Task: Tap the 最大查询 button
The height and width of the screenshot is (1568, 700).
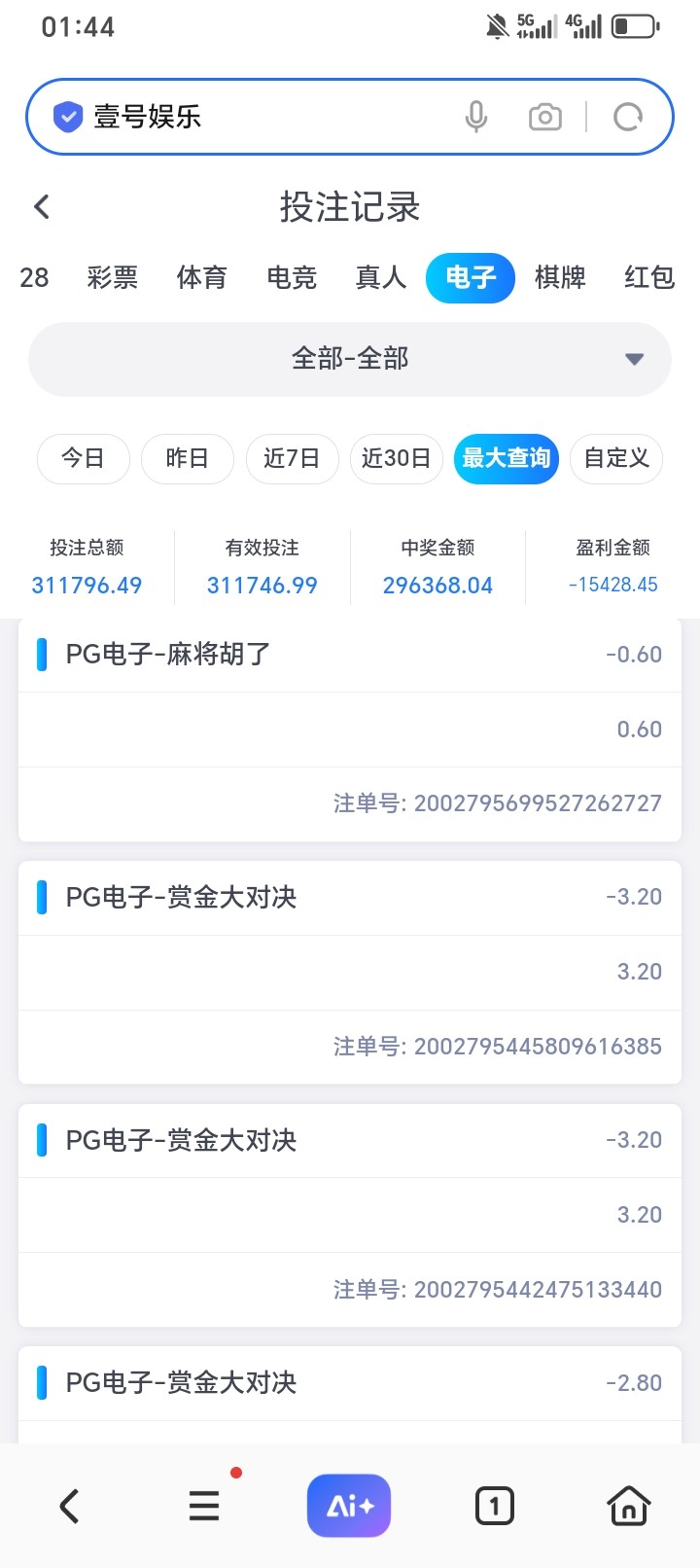Action: point(506,458)
